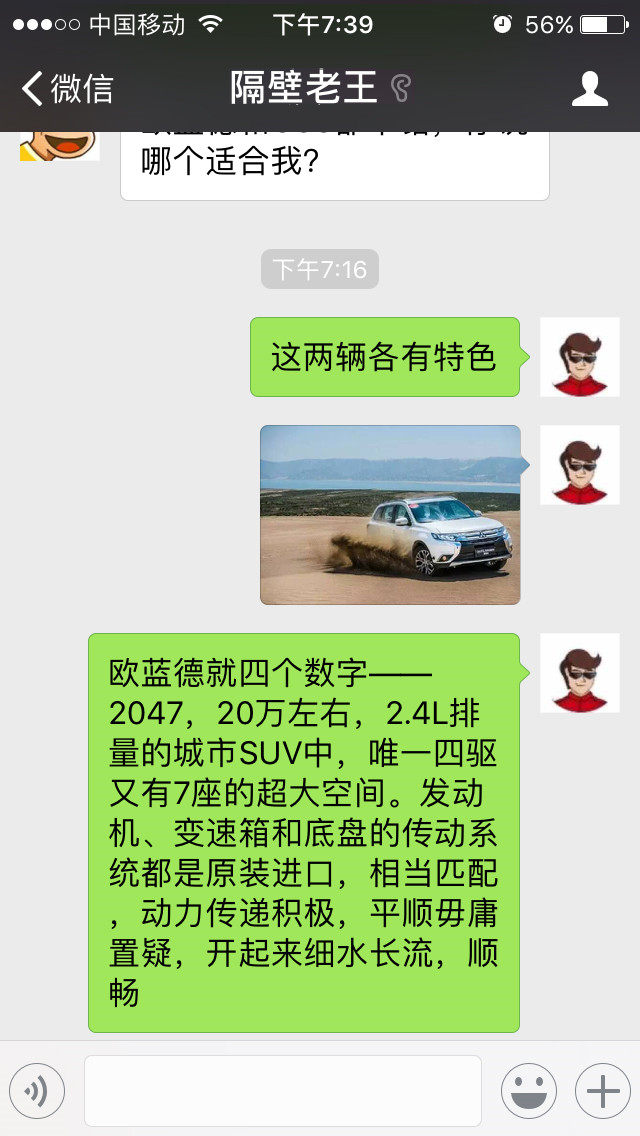Open the emoji sticker panel
640x1136 pixels.
529,1090
